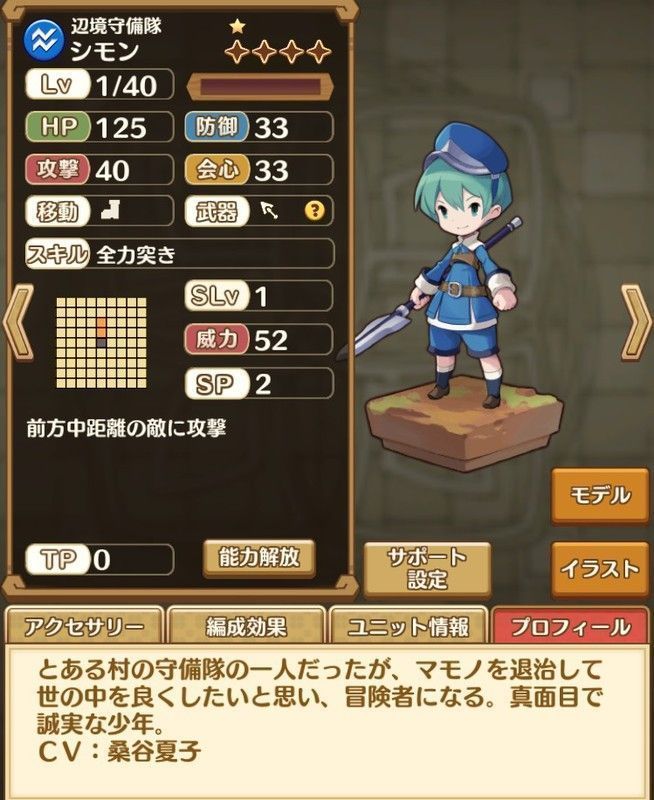The image size is (654, 800).
Task: Open the 編成効果 tab
Action: (246, 627)
